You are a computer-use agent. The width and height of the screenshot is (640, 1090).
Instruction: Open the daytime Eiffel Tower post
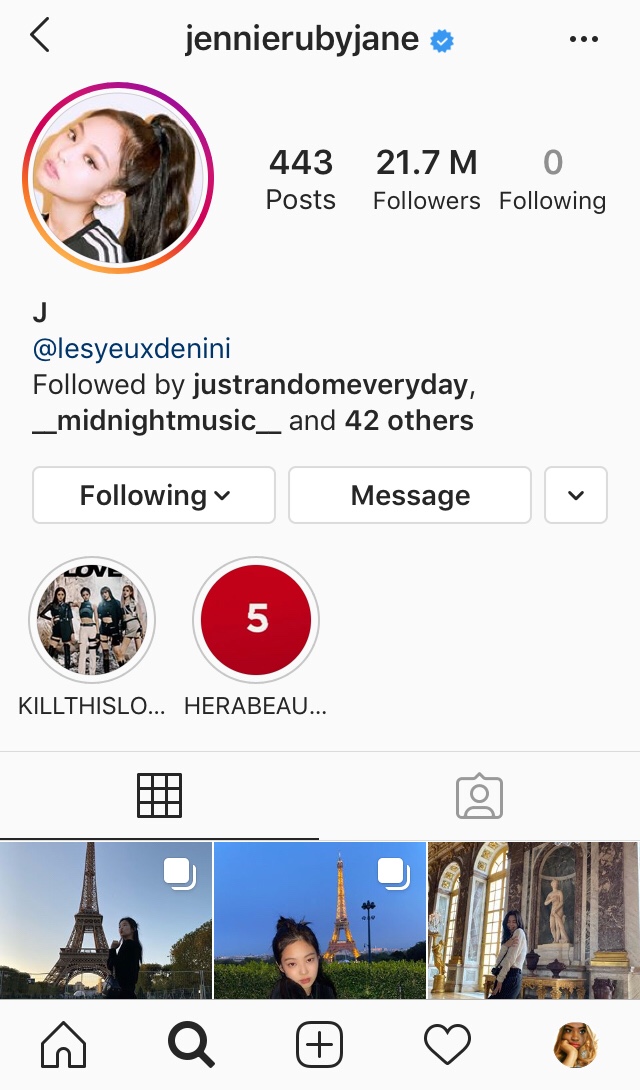pyautogui.click(x=106, y=920)
